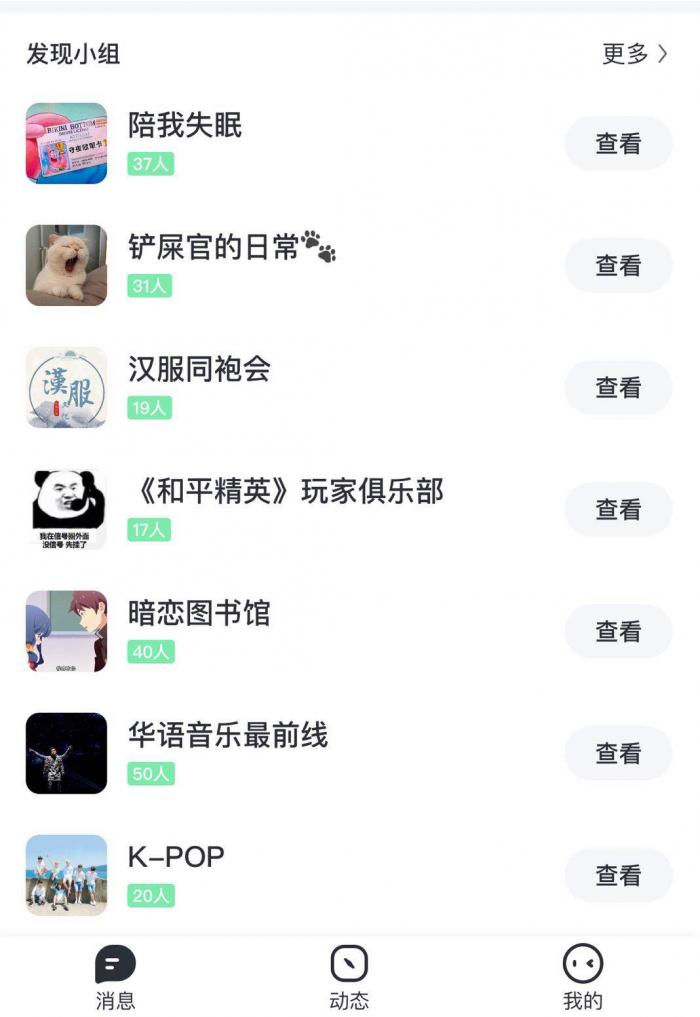Image resolution: width=700 pixels, height=1017 pixels.
Task: View the 铲屎官的日常 group via 查看
Action: click(618, 266)
